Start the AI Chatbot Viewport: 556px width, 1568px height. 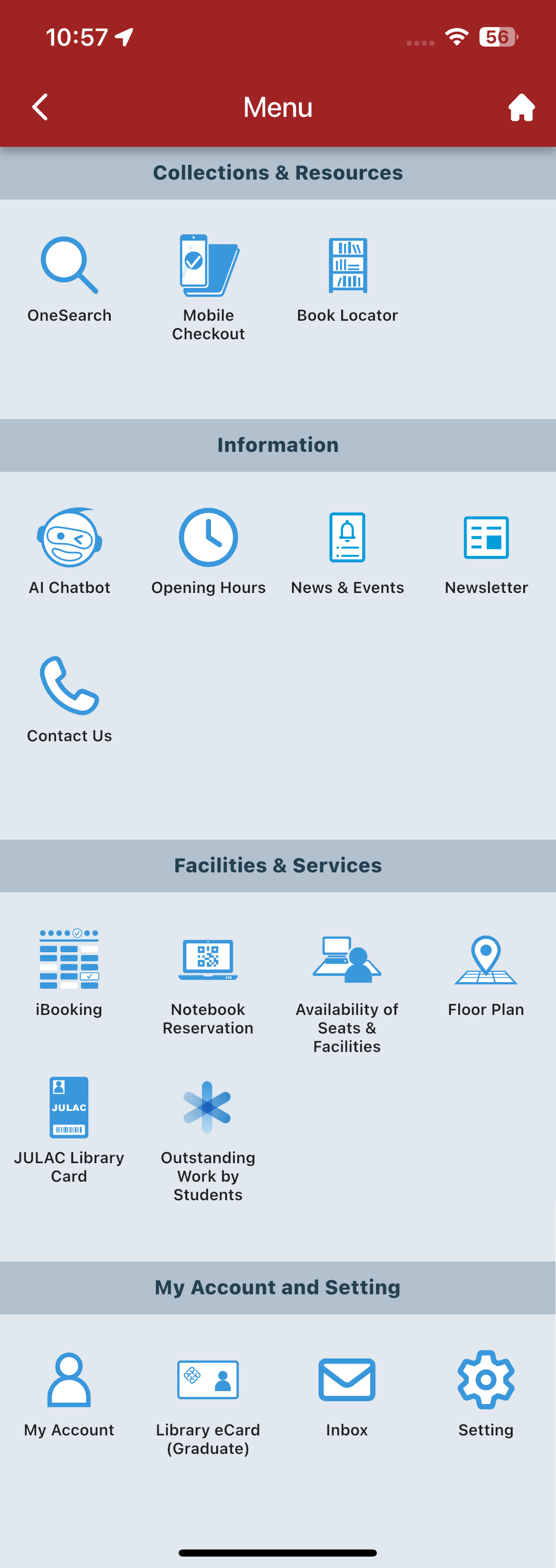(x=69, y=552)
